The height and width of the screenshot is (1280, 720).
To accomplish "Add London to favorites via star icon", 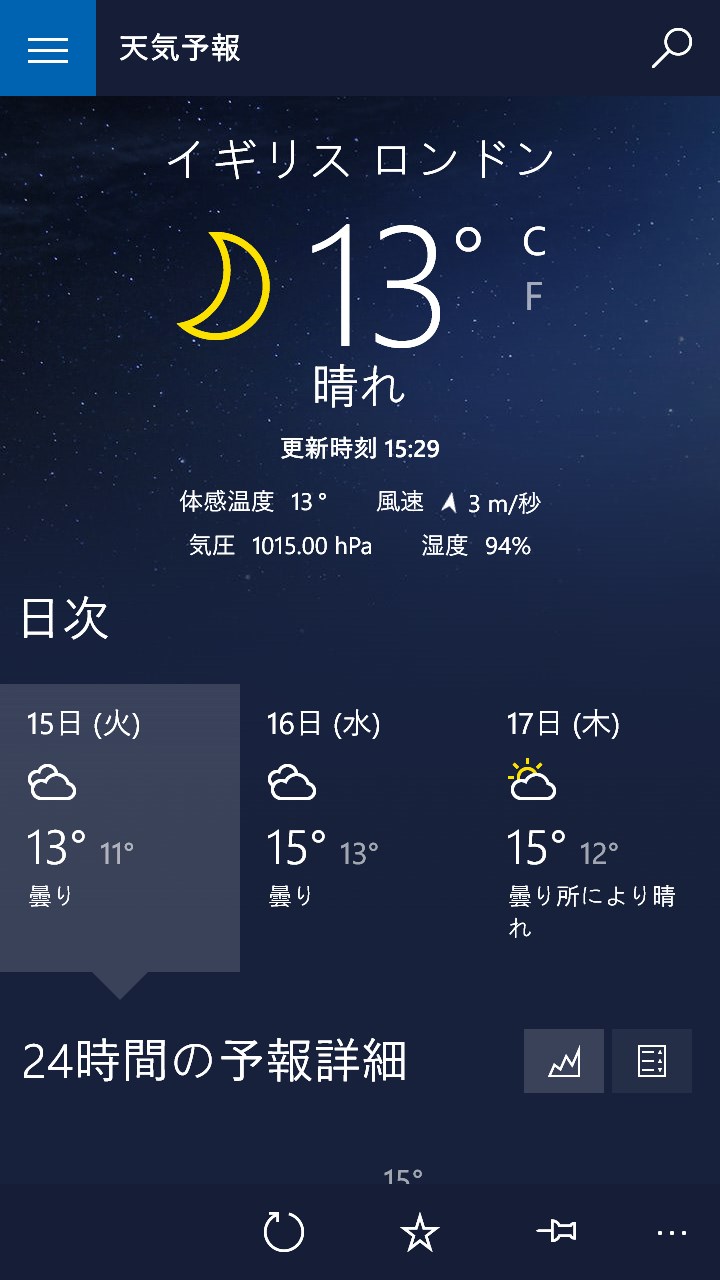I will point(420,1233).
